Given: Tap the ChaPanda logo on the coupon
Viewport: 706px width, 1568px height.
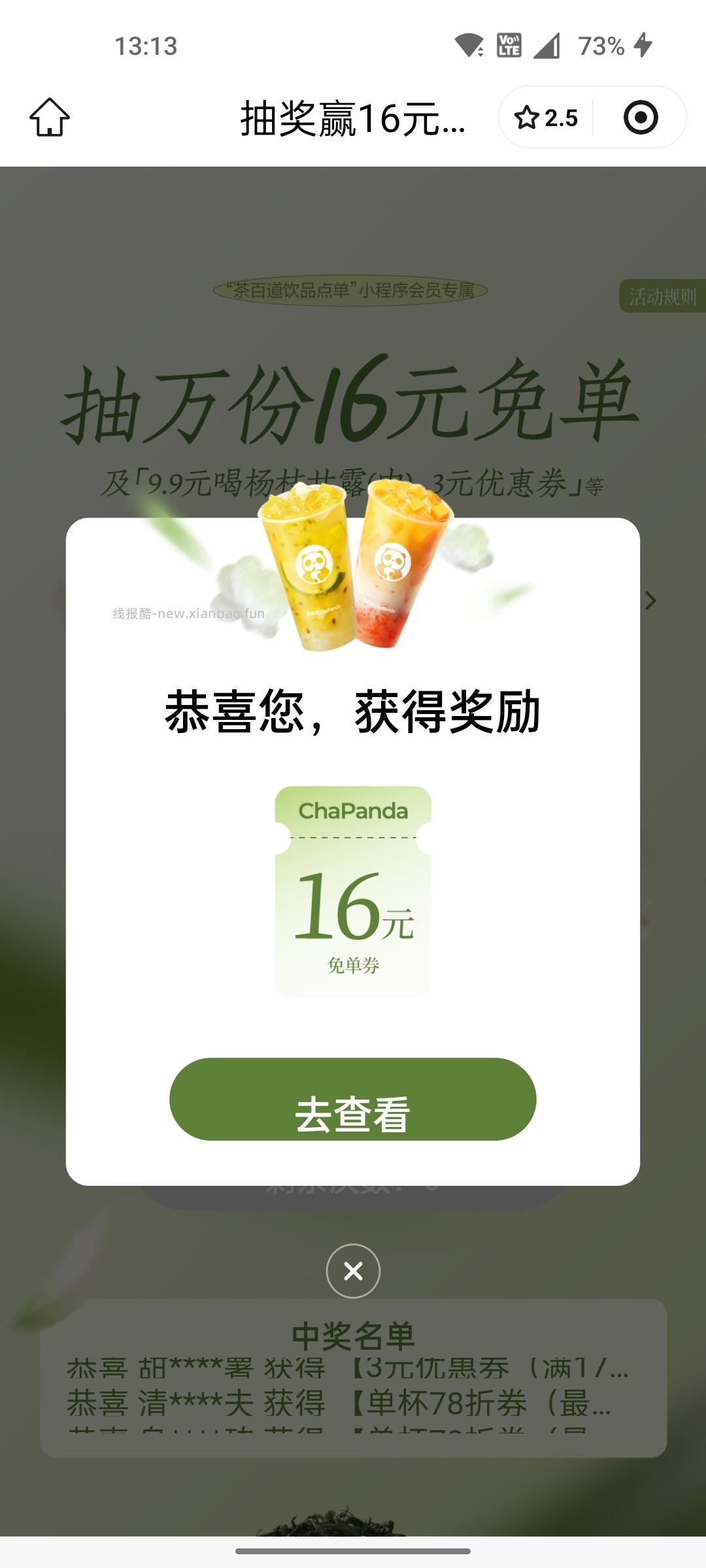Looking at the screenshot, I should click(353, 809).
